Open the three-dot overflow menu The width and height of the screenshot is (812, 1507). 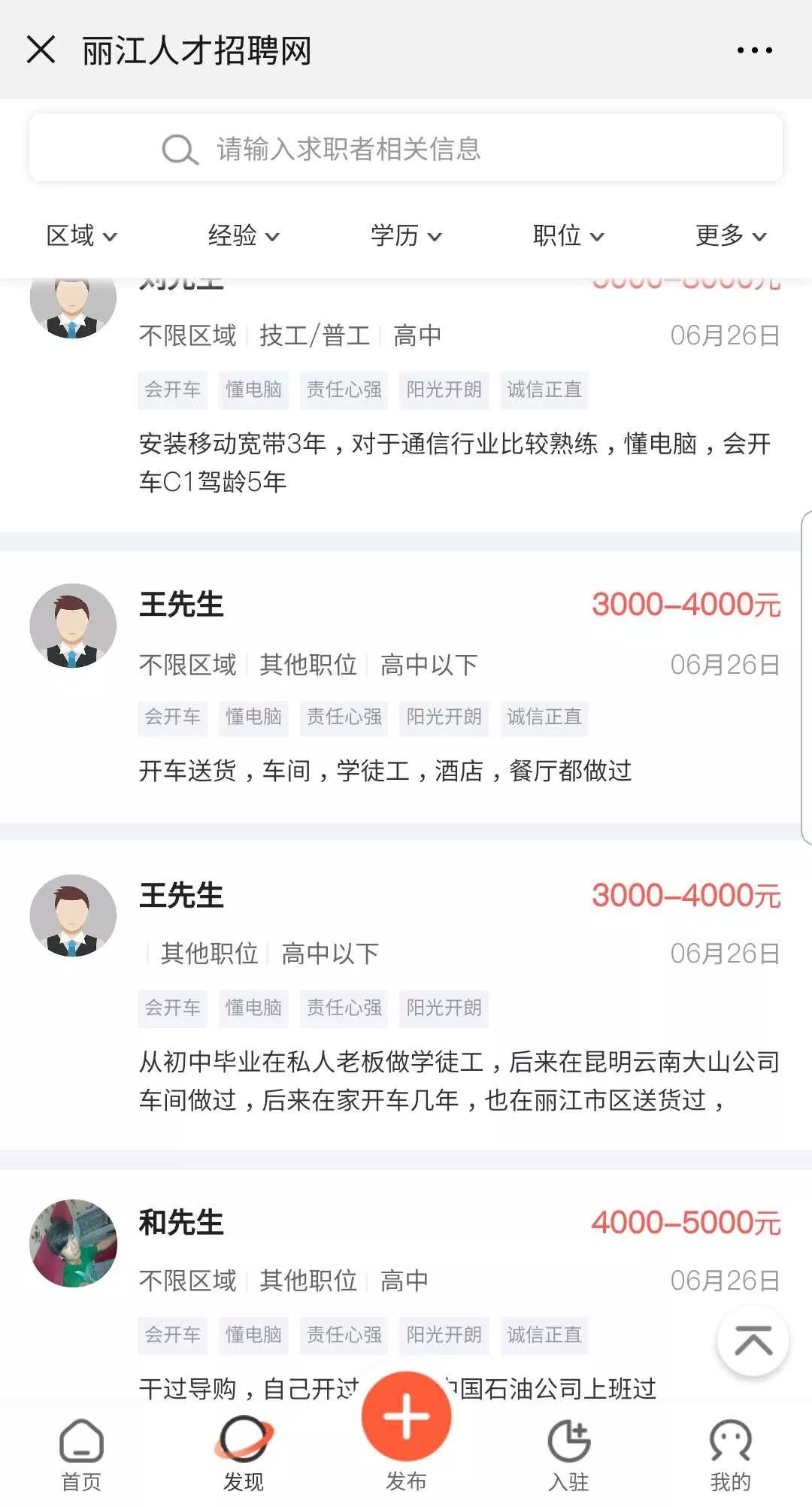(754, 50)
